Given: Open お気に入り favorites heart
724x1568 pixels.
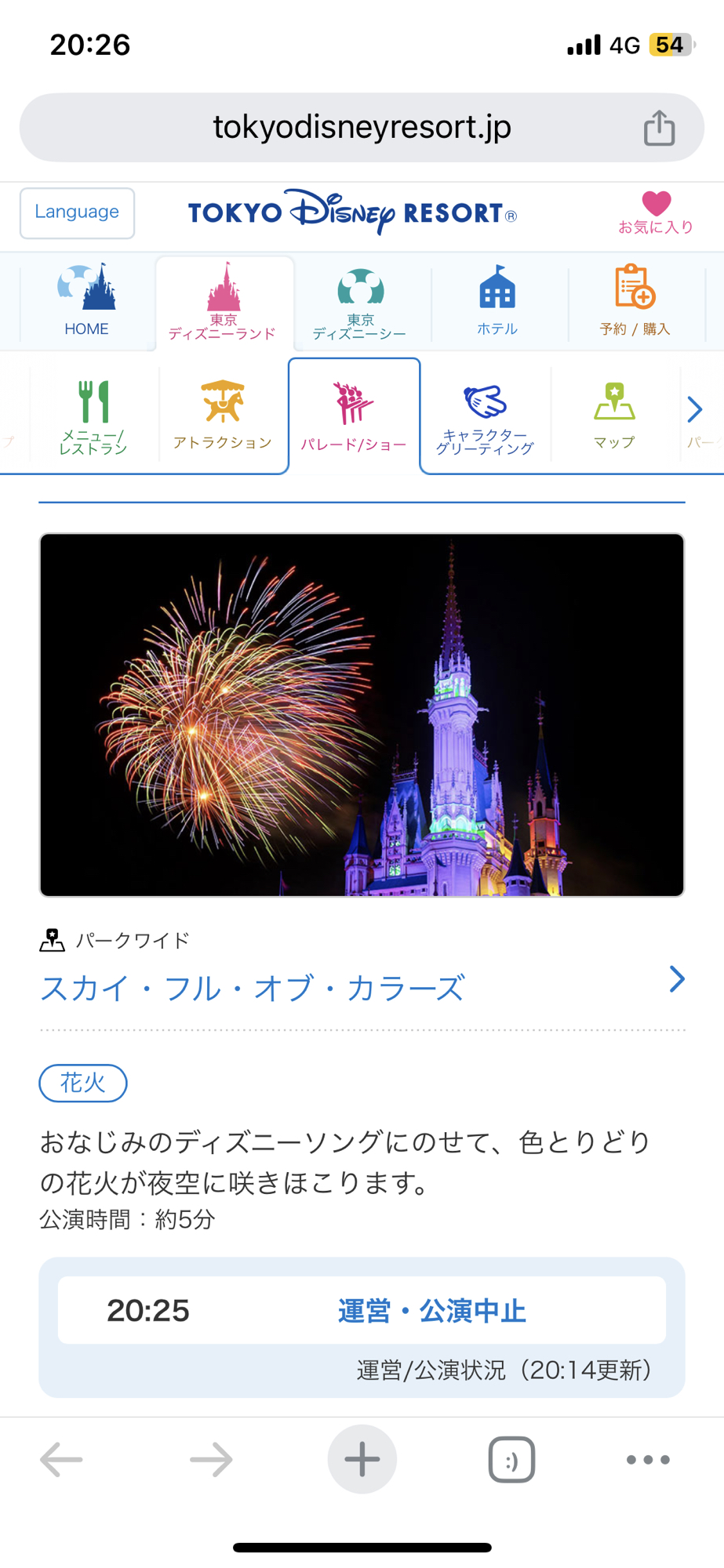Looking at the screenshot, I should click(656, 212).
